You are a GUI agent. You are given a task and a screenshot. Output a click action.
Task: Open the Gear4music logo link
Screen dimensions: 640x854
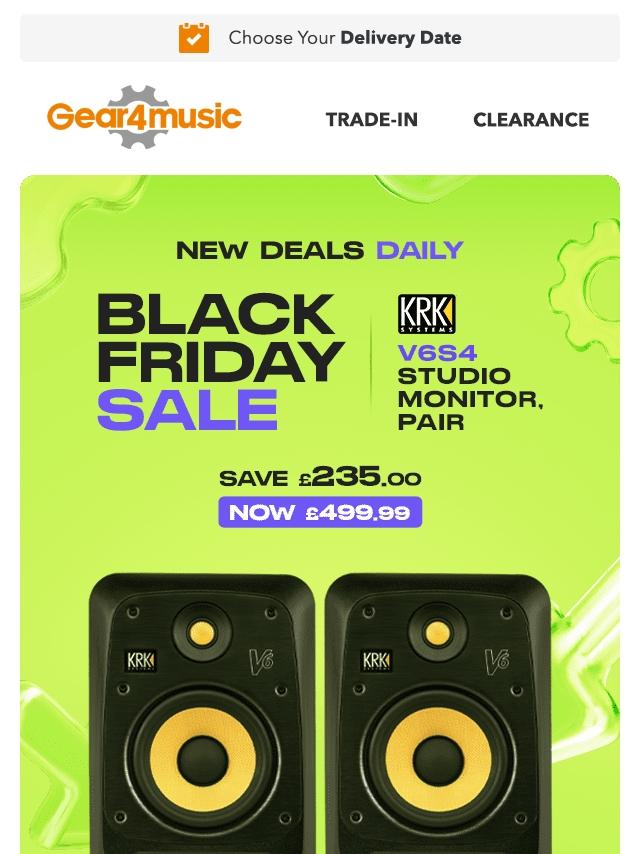click(144, 117)
